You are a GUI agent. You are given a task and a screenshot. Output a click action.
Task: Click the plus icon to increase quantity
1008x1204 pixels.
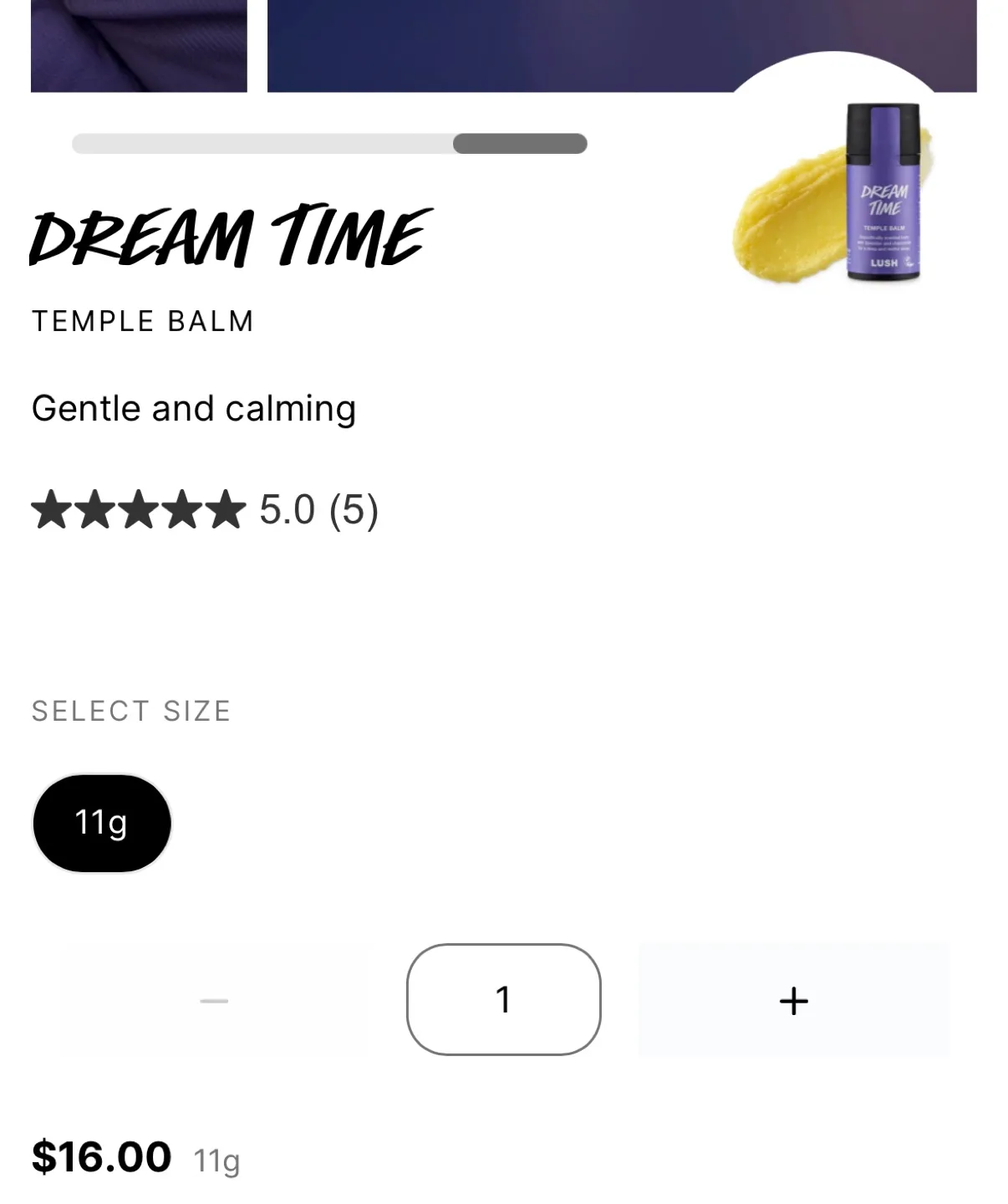pyautogui.click(x=792, y=999)
